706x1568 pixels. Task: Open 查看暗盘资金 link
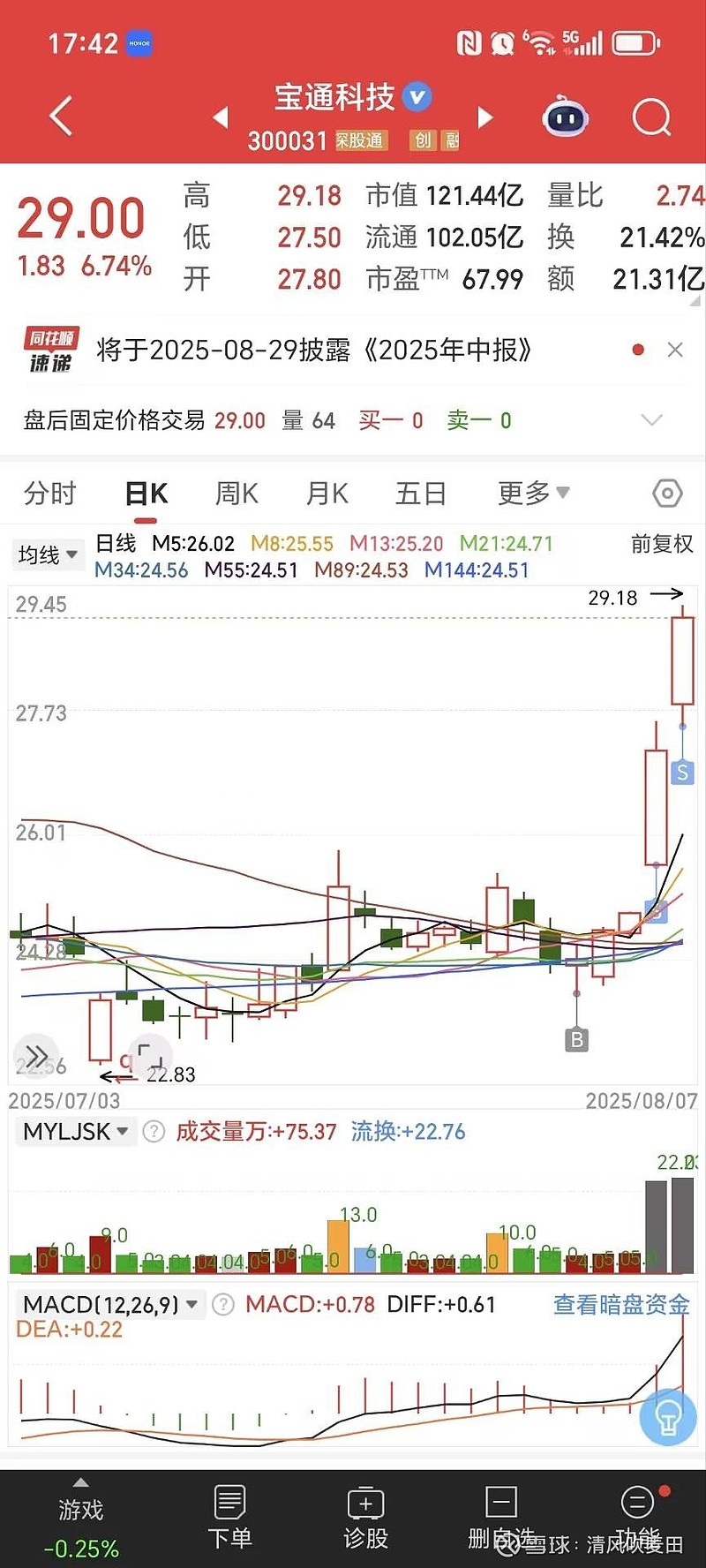tap(621, 1304)
